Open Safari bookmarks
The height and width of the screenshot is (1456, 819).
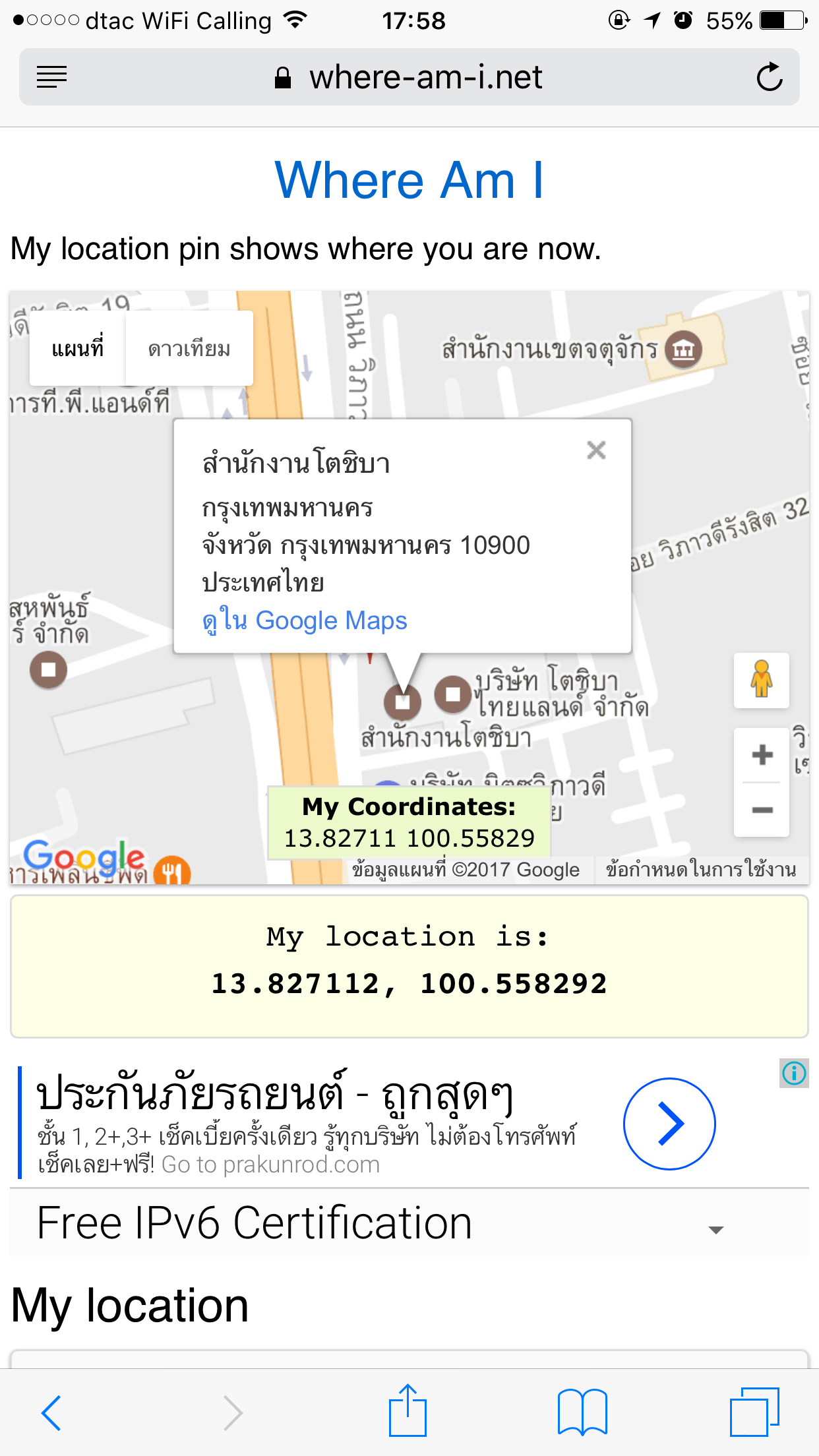pos(582,1412)
